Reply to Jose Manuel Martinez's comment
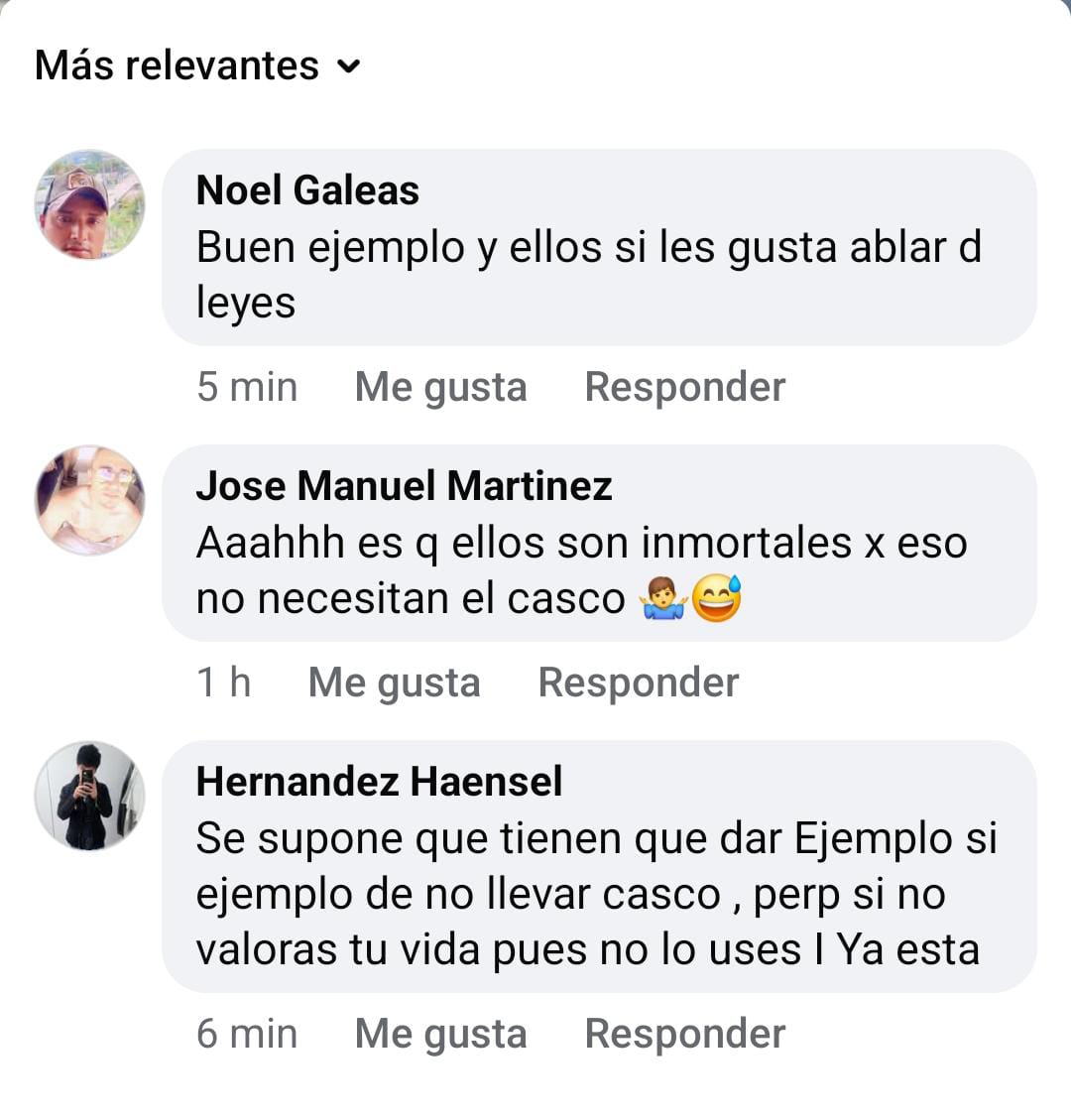The height and width of the screenshot is (1120, 1071). (638, 683)
